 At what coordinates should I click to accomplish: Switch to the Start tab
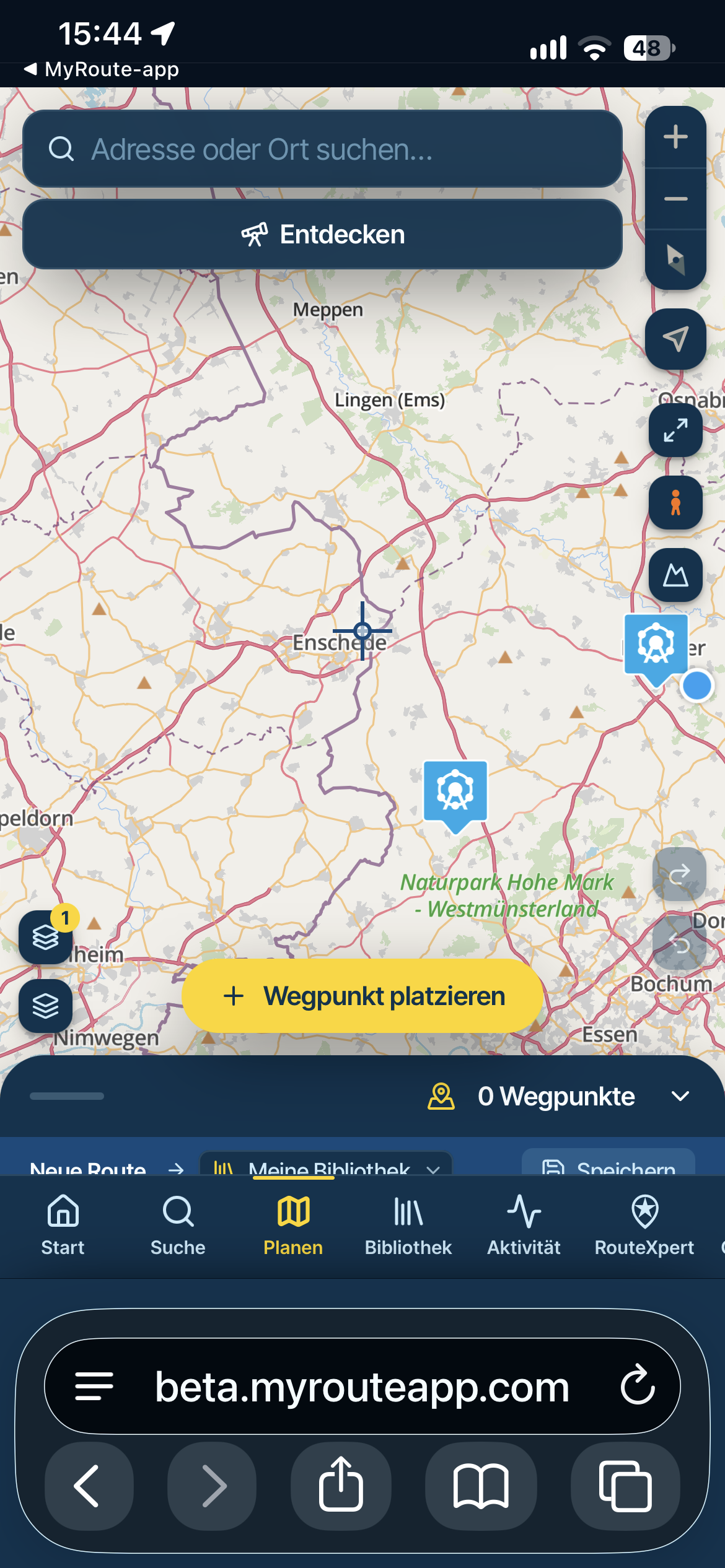pyautogui.click(x=63, y=1225)
